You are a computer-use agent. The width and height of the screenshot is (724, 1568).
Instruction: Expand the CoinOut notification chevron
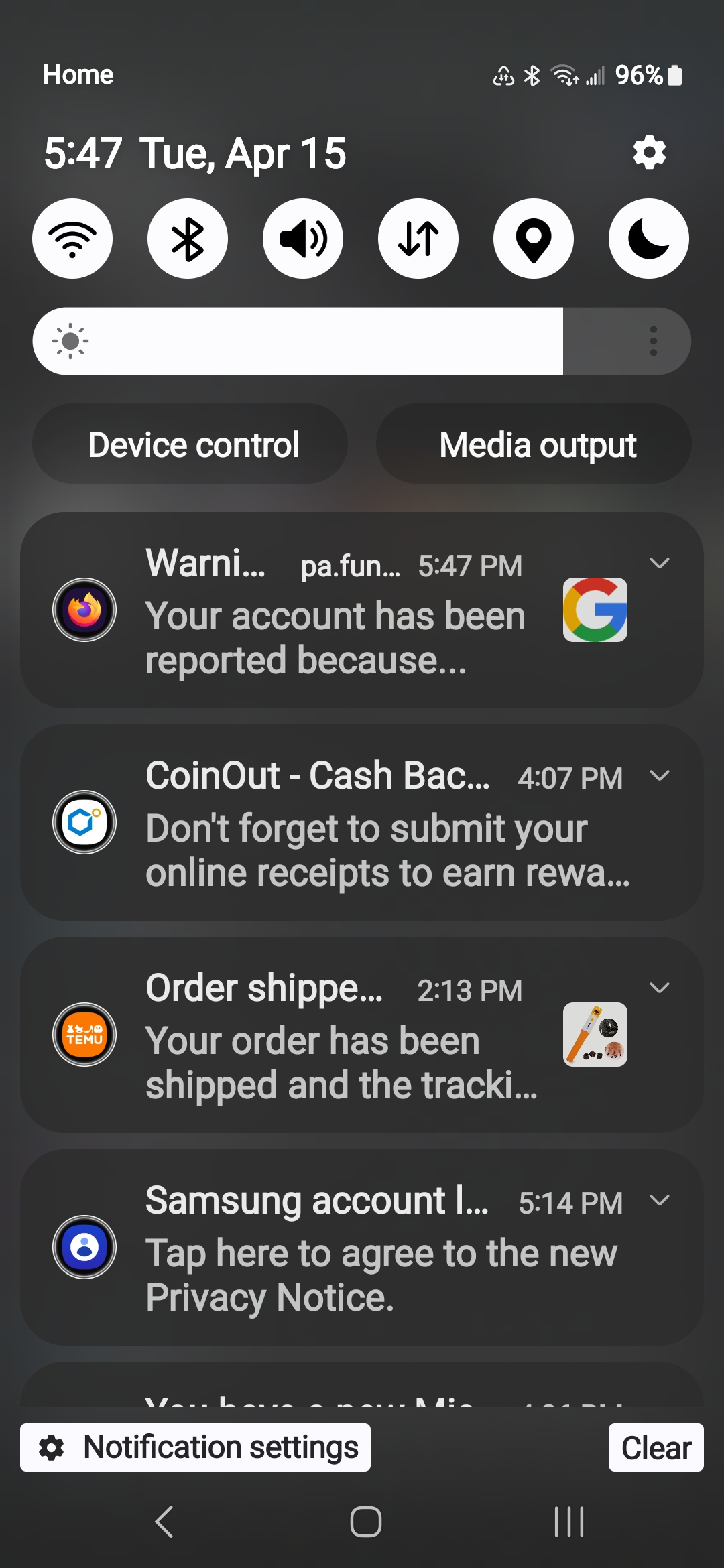[x=660, y=775]
